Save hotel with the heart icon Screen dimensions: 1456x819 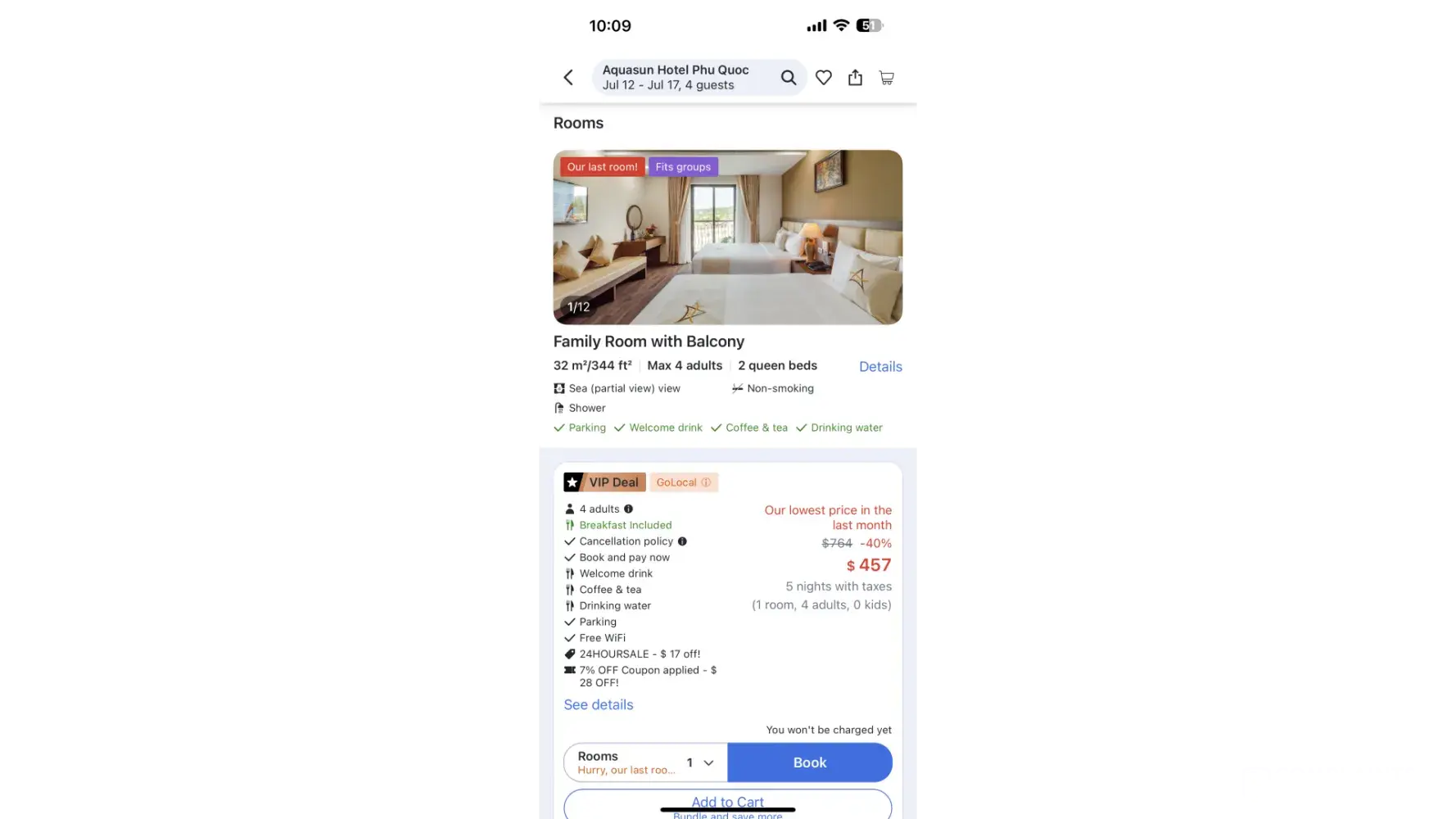(x=823, y=78)
